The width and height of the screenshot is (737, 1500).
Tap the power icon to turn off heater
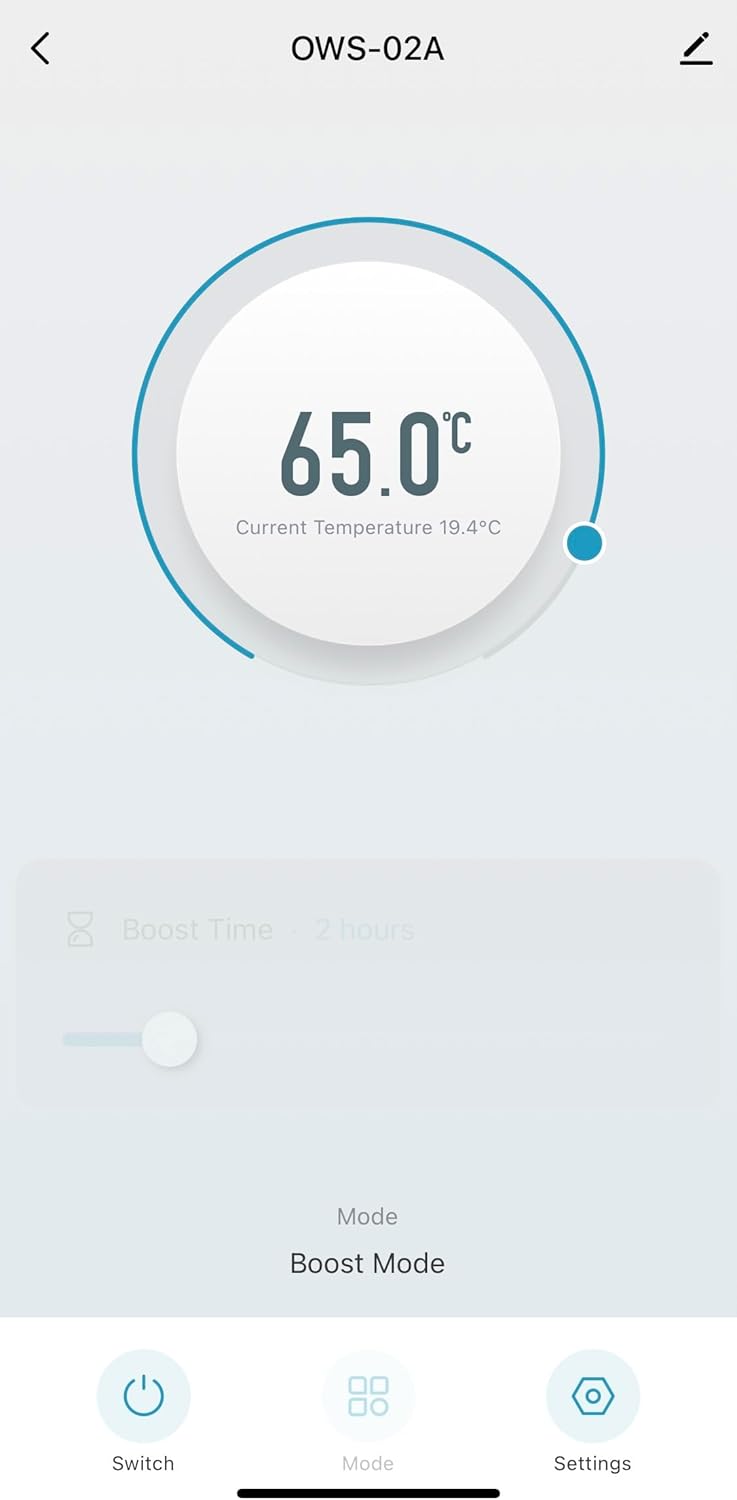(144, 1394)
